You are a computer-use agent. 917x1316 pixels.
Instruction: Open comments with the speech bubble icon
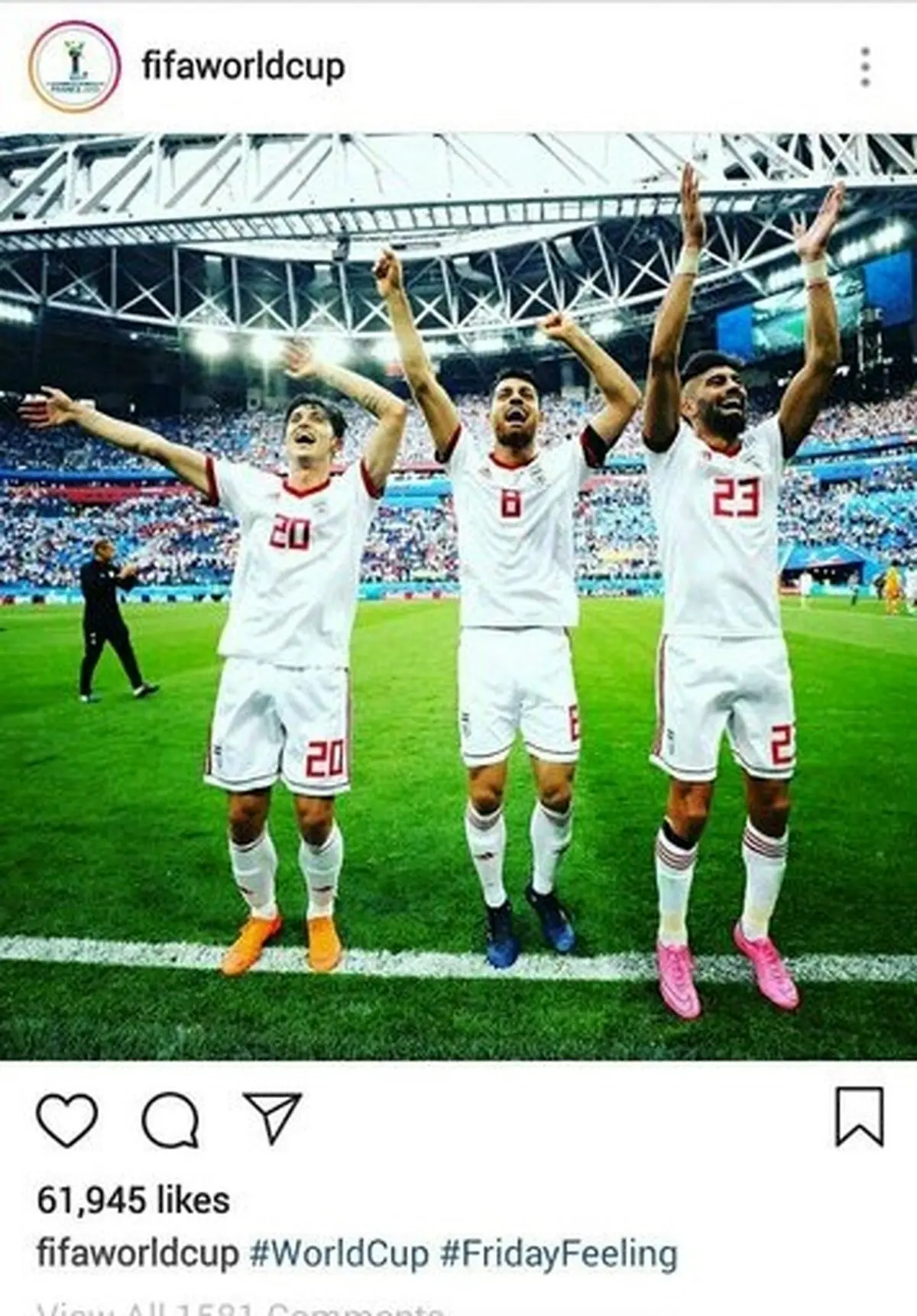170,1119
